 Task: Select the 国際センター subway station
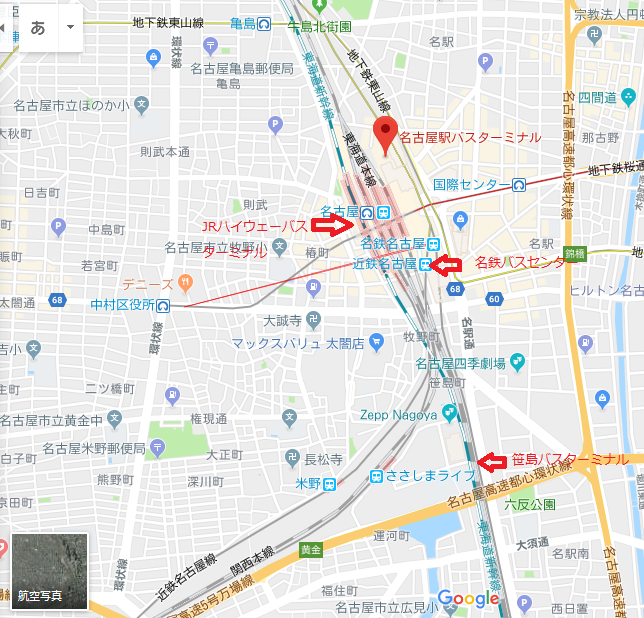[519, 185]
